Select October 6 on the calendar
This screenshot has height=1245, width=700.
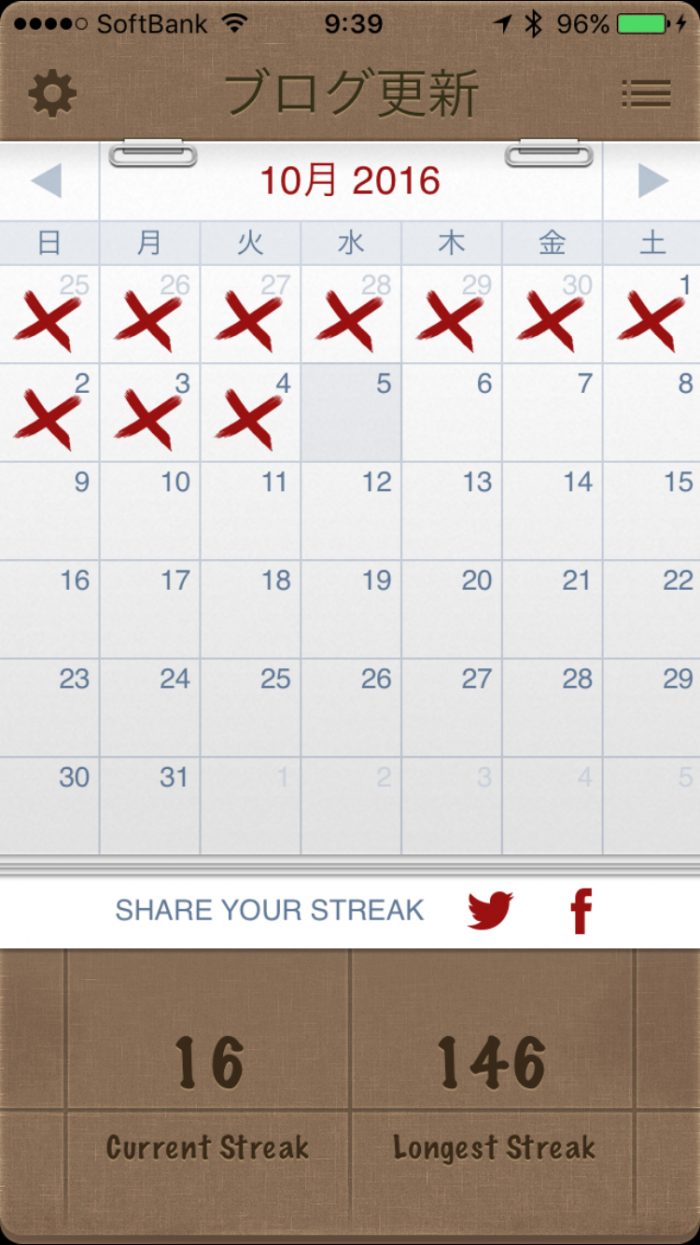452,413
